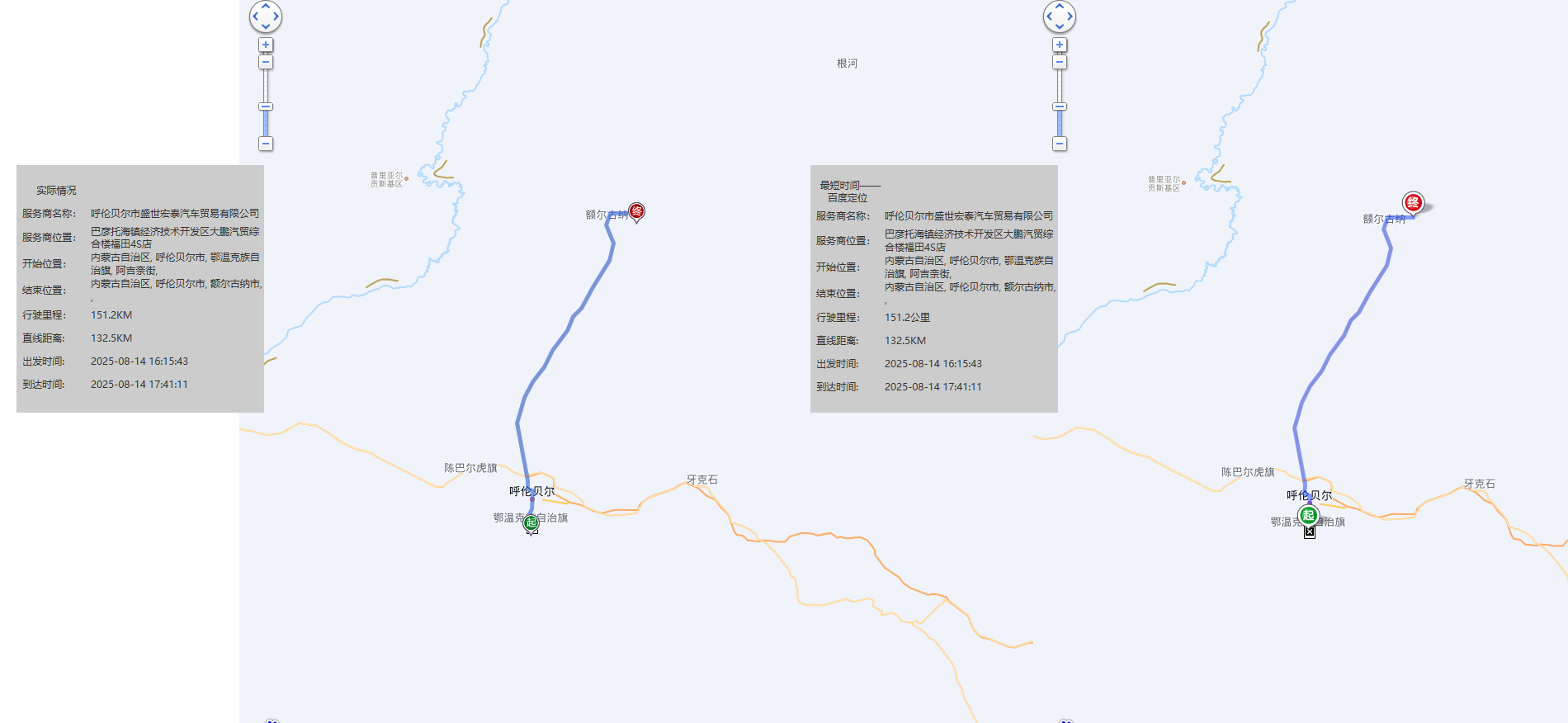Image resolution: width=1568 pixels, height=723 pixels.
Task: Select the green 起 start marker on the 最短时间 map
Action: [x=1308, y=516]
